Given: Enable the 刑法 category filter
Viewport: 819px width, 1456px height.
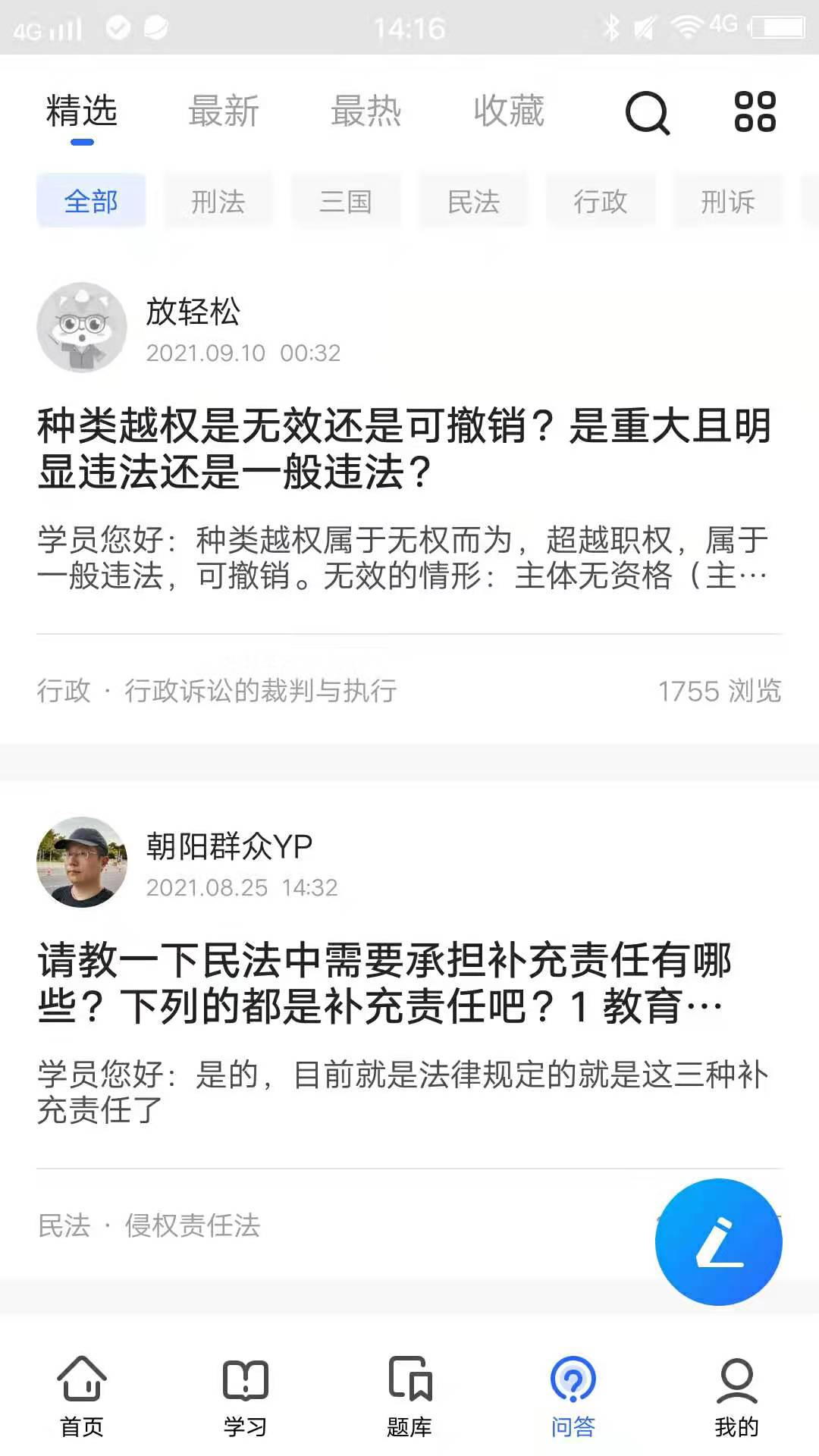Looking at the screenshot, I should click(218, 201).
